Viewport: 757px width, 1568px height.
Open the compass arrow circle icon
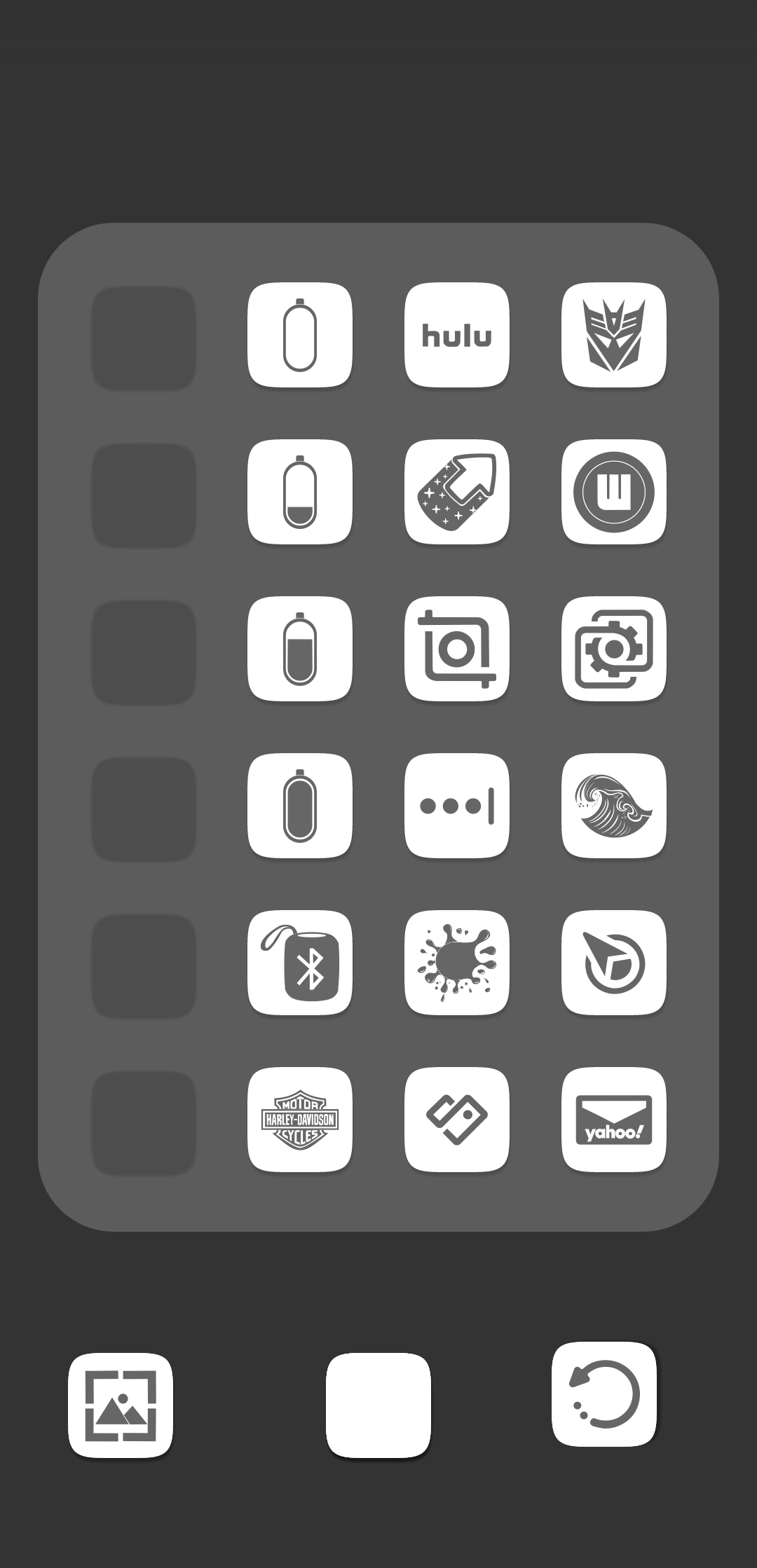(x=614, y=963)
